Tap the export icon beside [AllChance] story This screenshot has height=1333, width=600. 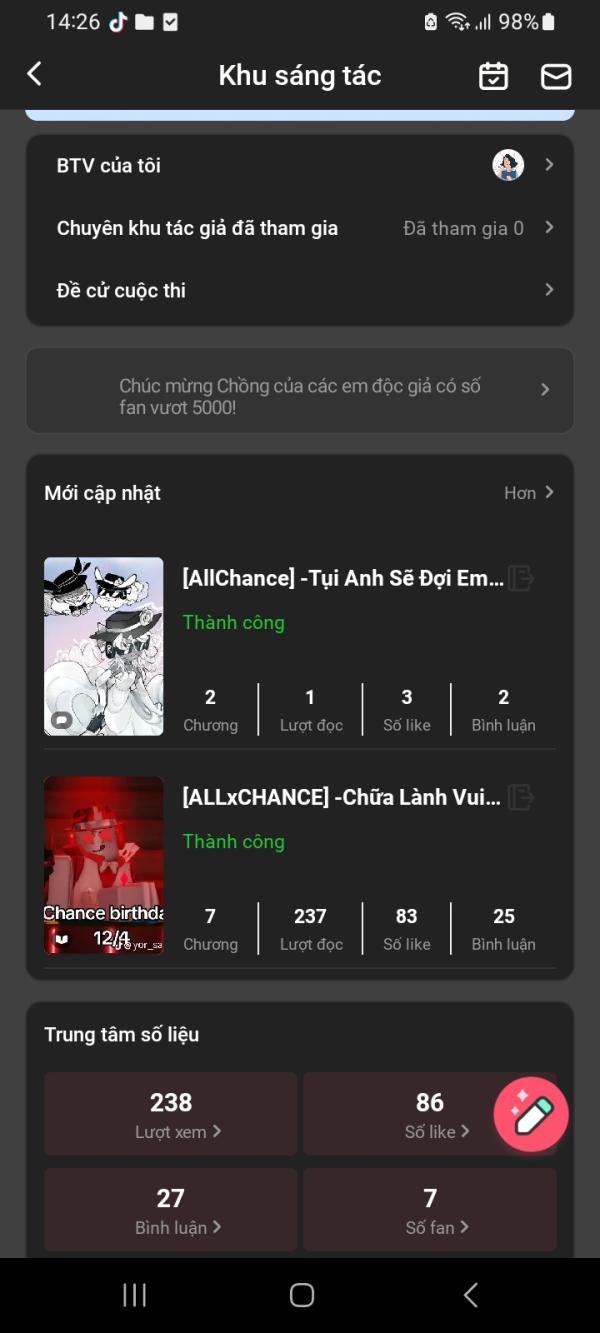(x=521, y=578)
